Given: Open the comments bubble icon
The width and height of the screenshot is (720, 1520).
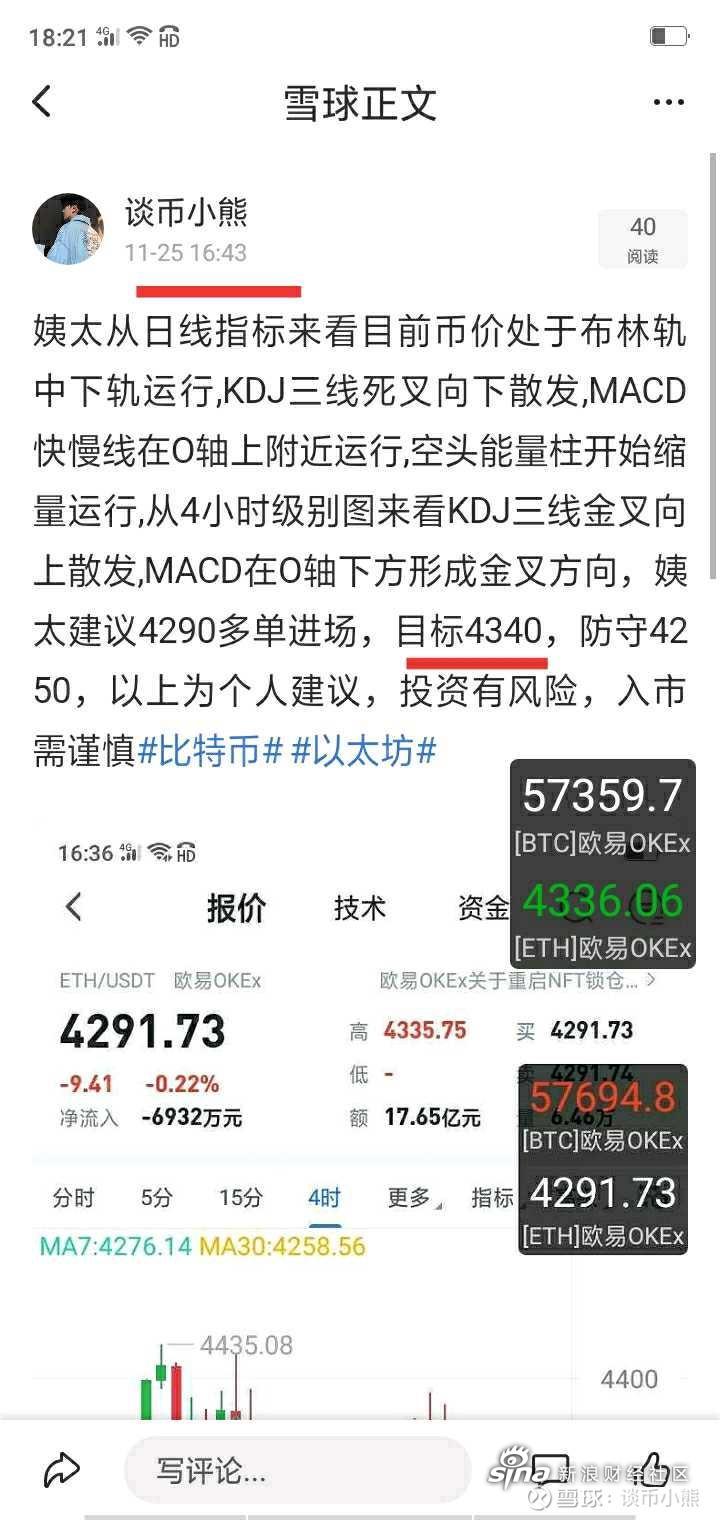Looking at the screenshot, I should pyautogui.click(x=548, y=1469).
